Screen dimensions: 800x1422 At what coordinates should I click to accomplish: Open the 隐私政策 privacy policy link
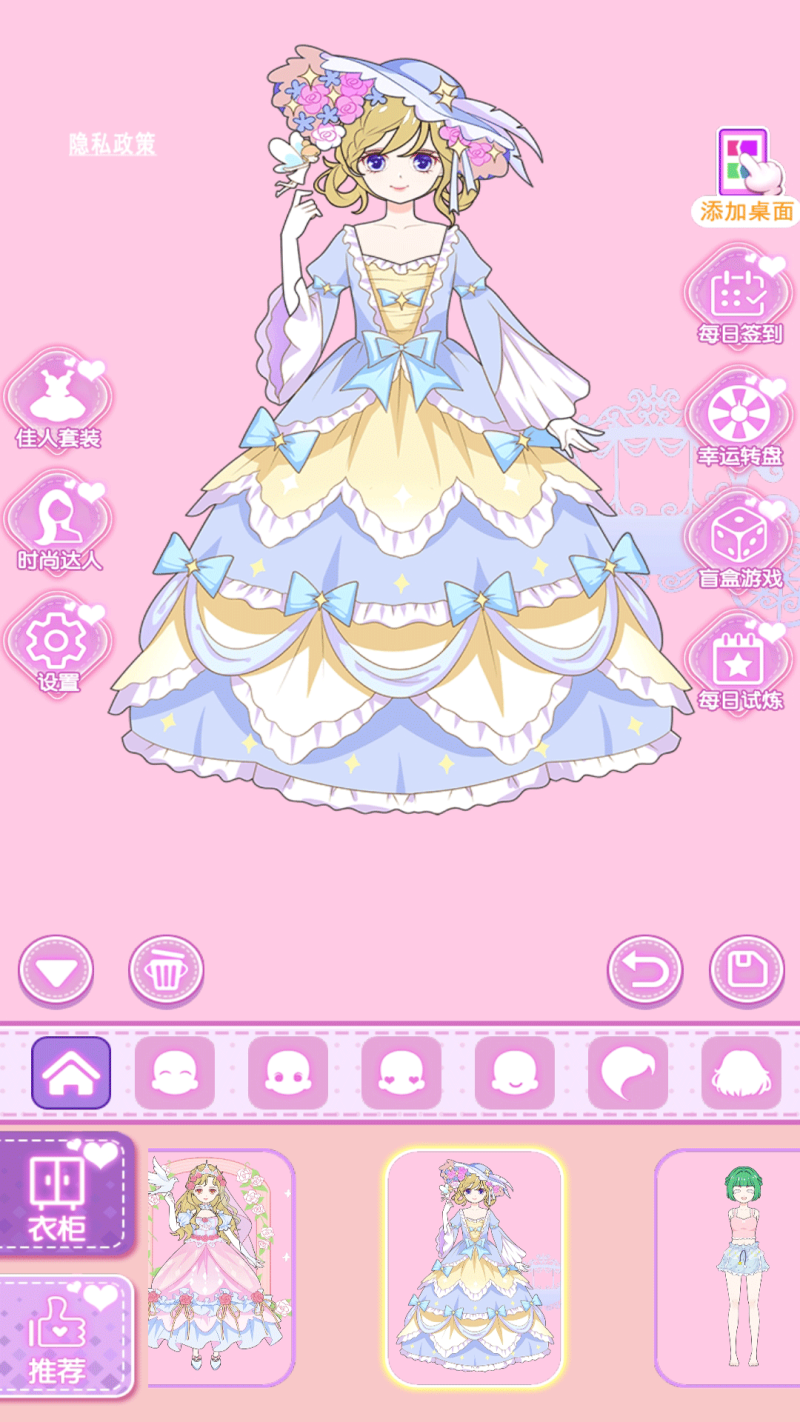click(112, 145)
